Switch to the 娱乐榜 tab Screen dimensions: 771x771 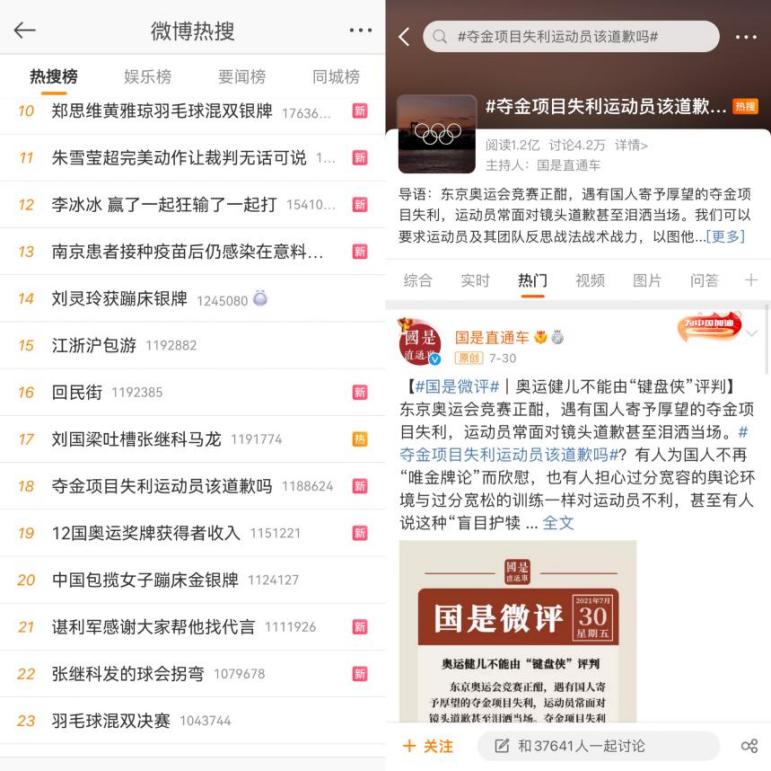click(147, 77)
